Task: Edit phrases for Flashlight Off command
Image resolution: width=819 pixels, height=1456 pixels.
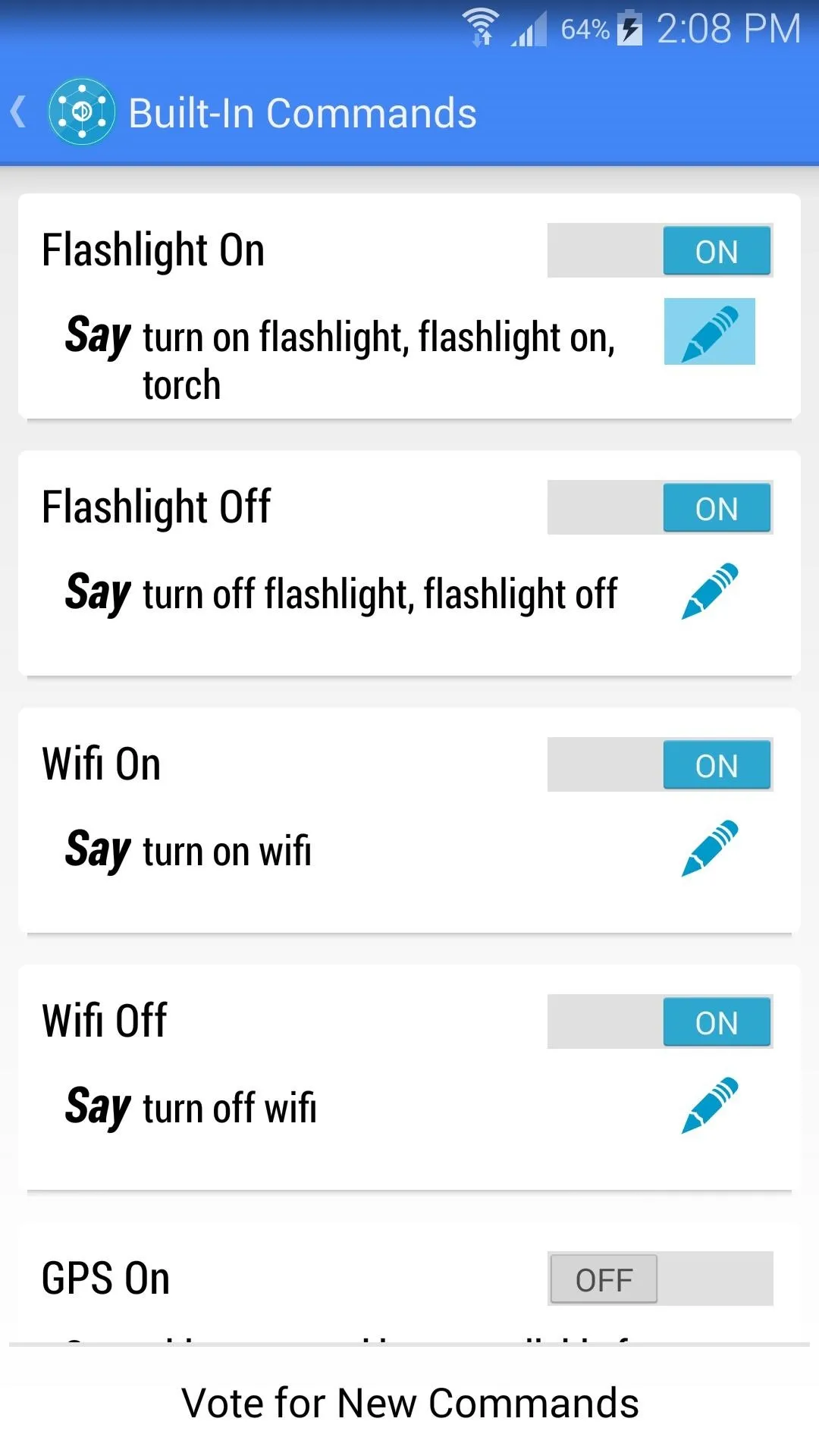Action: pyautogui.click(x=710, y=591)
